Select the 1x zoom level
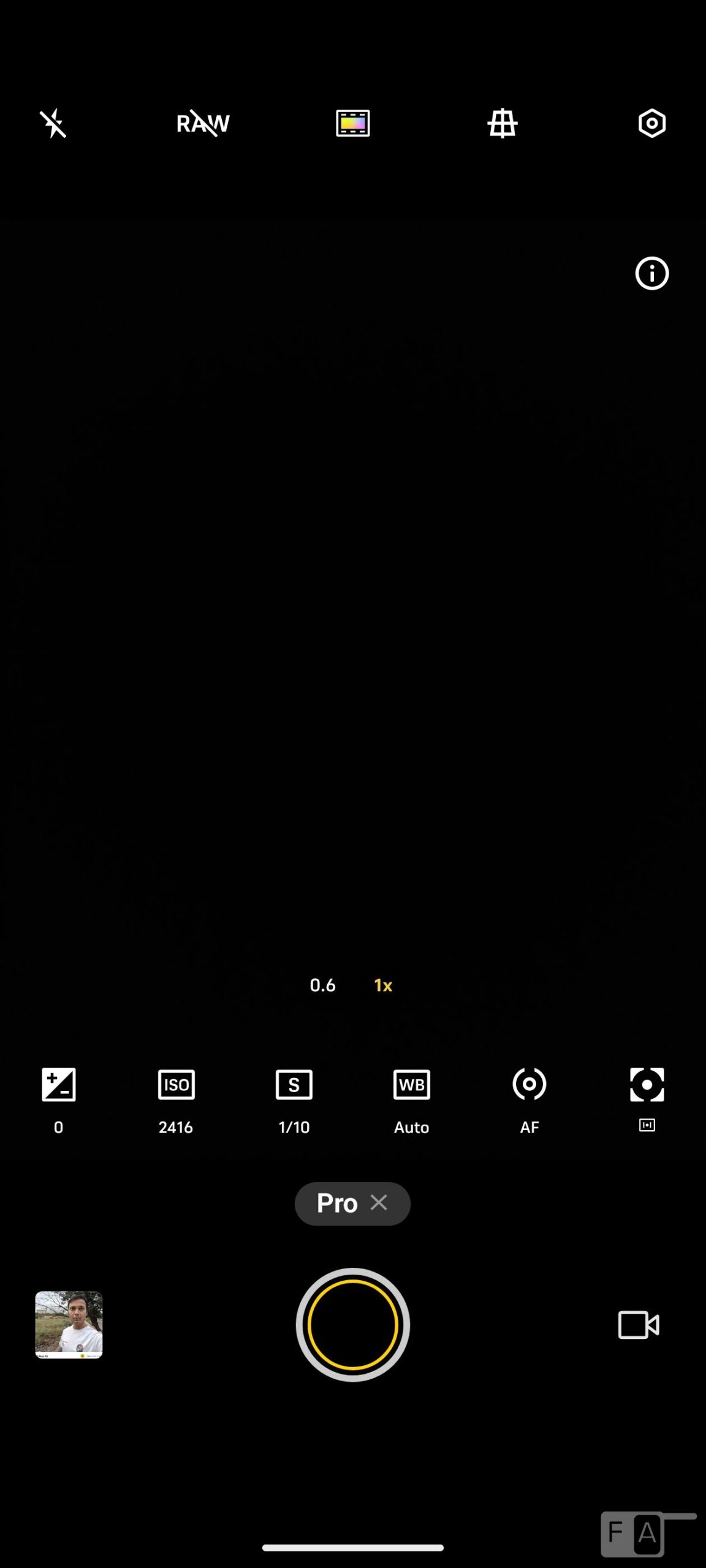706x1568 pixels. (x=383, y=985)
